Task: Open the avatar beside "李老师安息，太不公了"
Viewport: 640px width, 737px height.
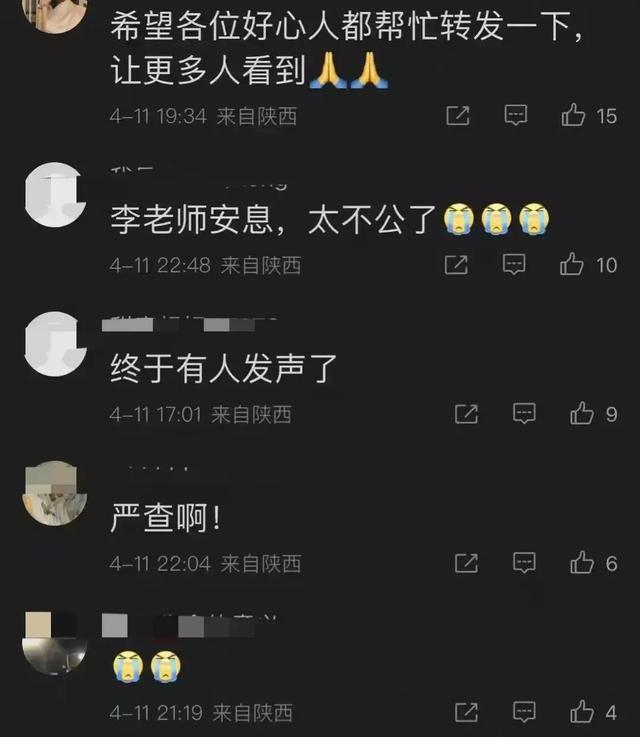Action: [x=54, y=195]
